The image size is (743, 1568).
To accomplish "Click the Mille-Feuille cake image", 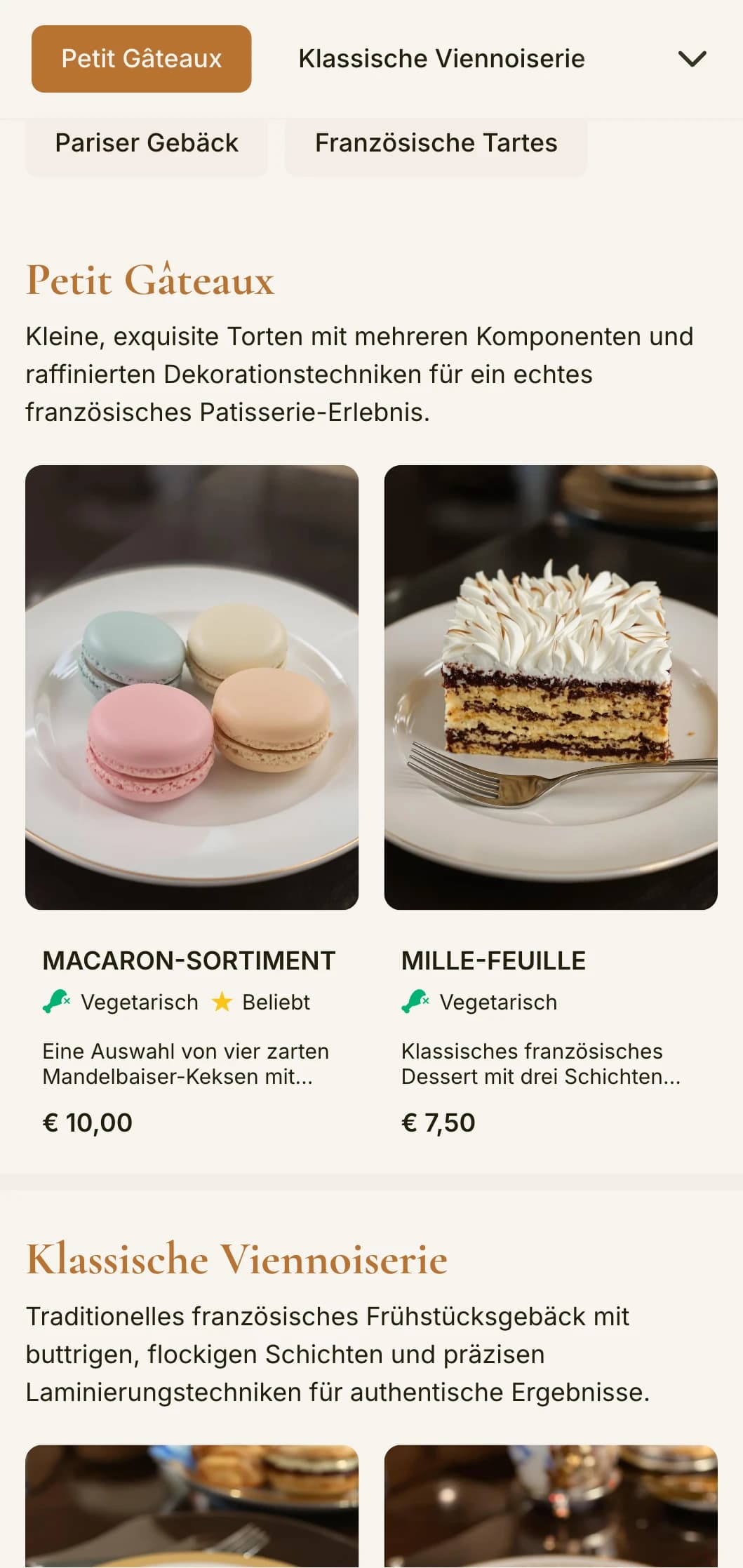I will tap(551, 685).
